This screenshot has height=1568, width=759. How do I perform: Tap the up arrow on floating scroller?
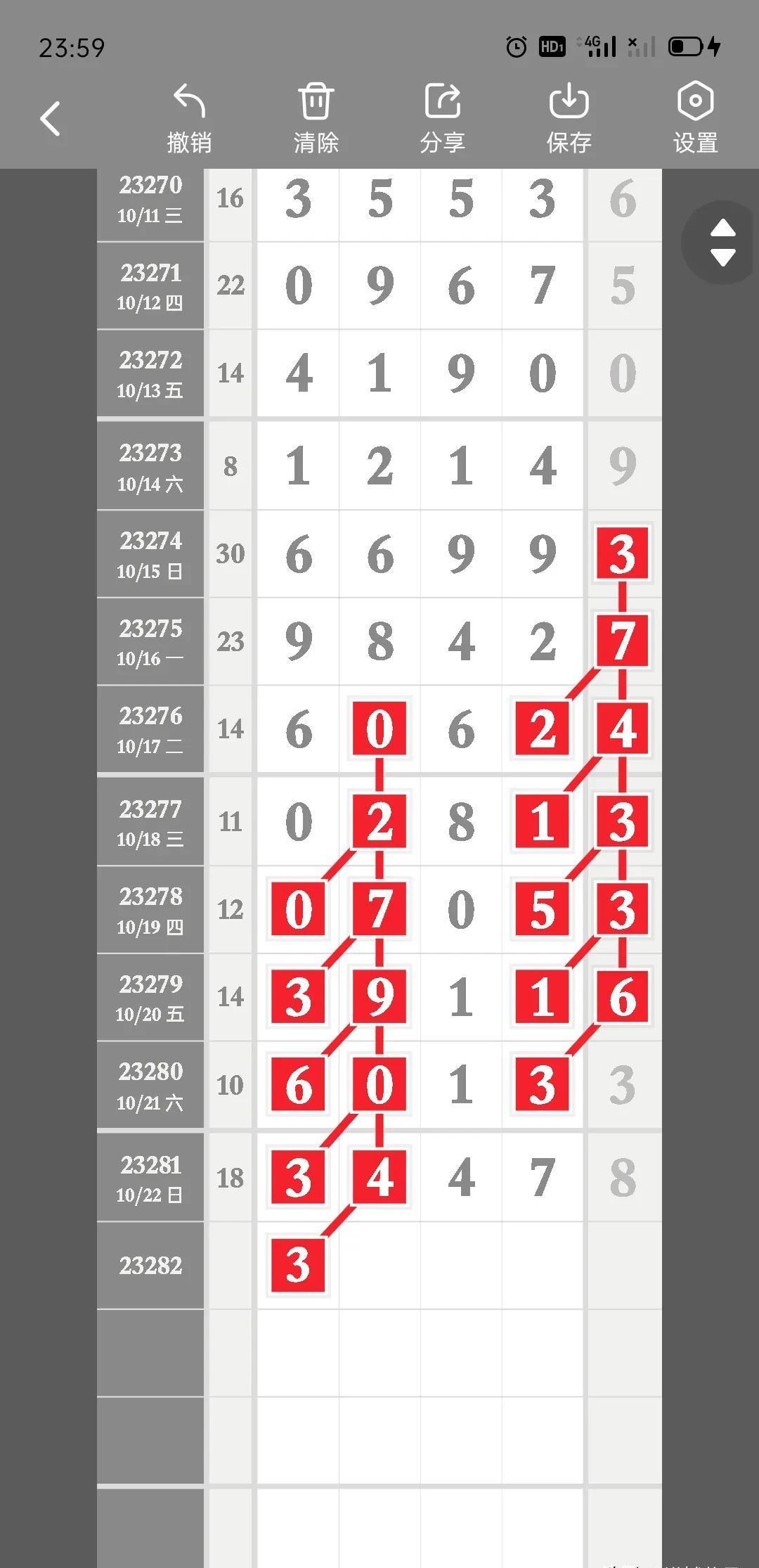[x=723, y=228]
